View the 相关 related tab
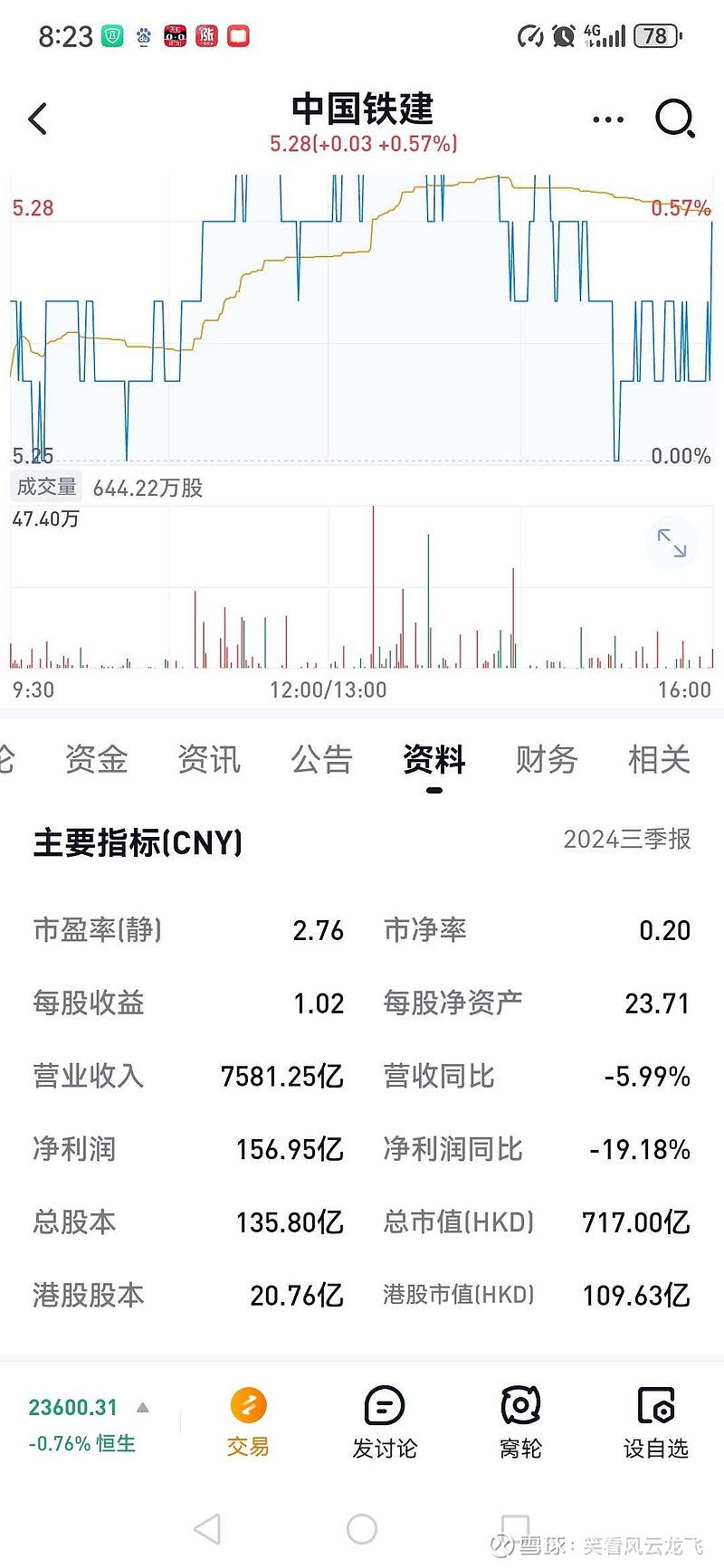Image resolution: width=724 pixels, height=1568 pixels. click(659, 760)
